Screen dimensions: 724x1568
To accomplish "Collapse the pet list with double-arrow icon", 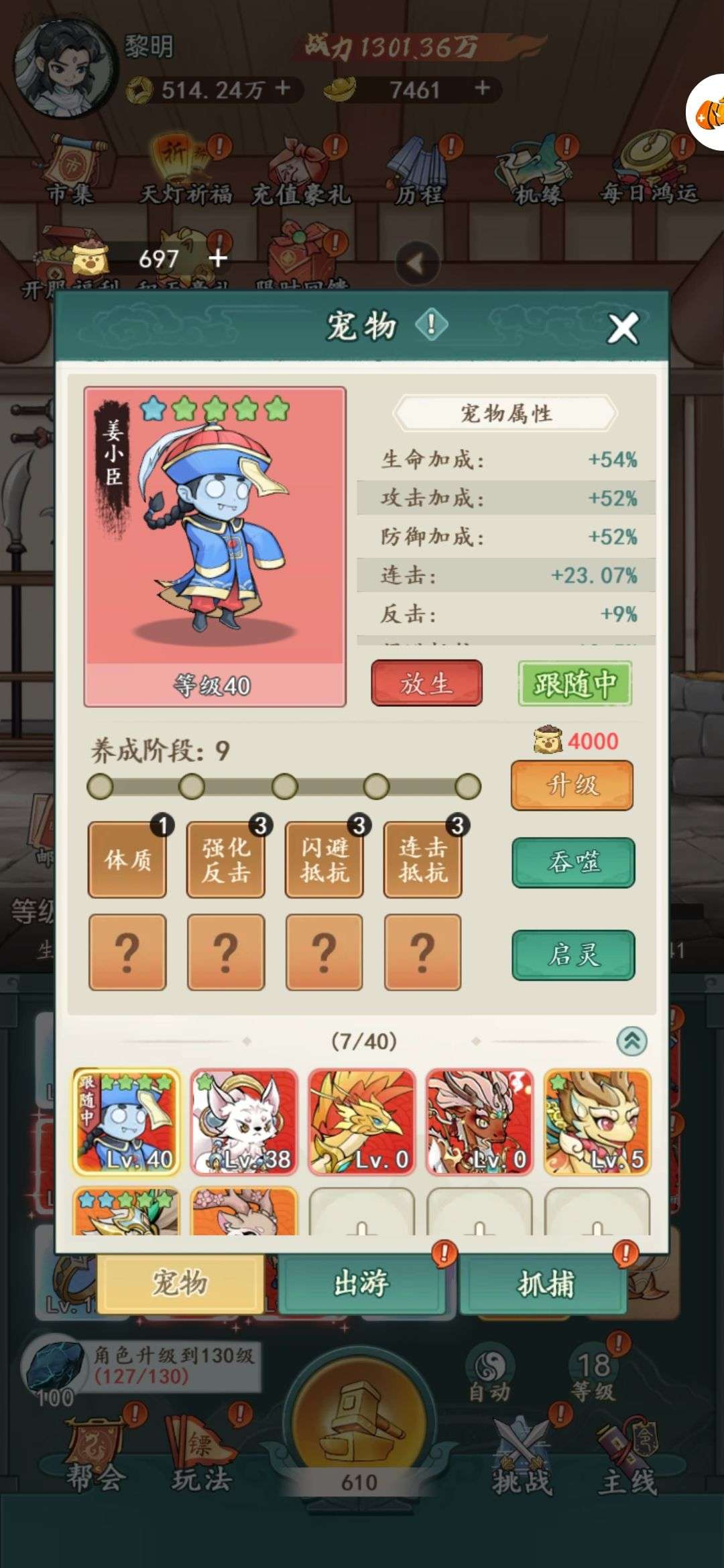I will click(631, 1041).
